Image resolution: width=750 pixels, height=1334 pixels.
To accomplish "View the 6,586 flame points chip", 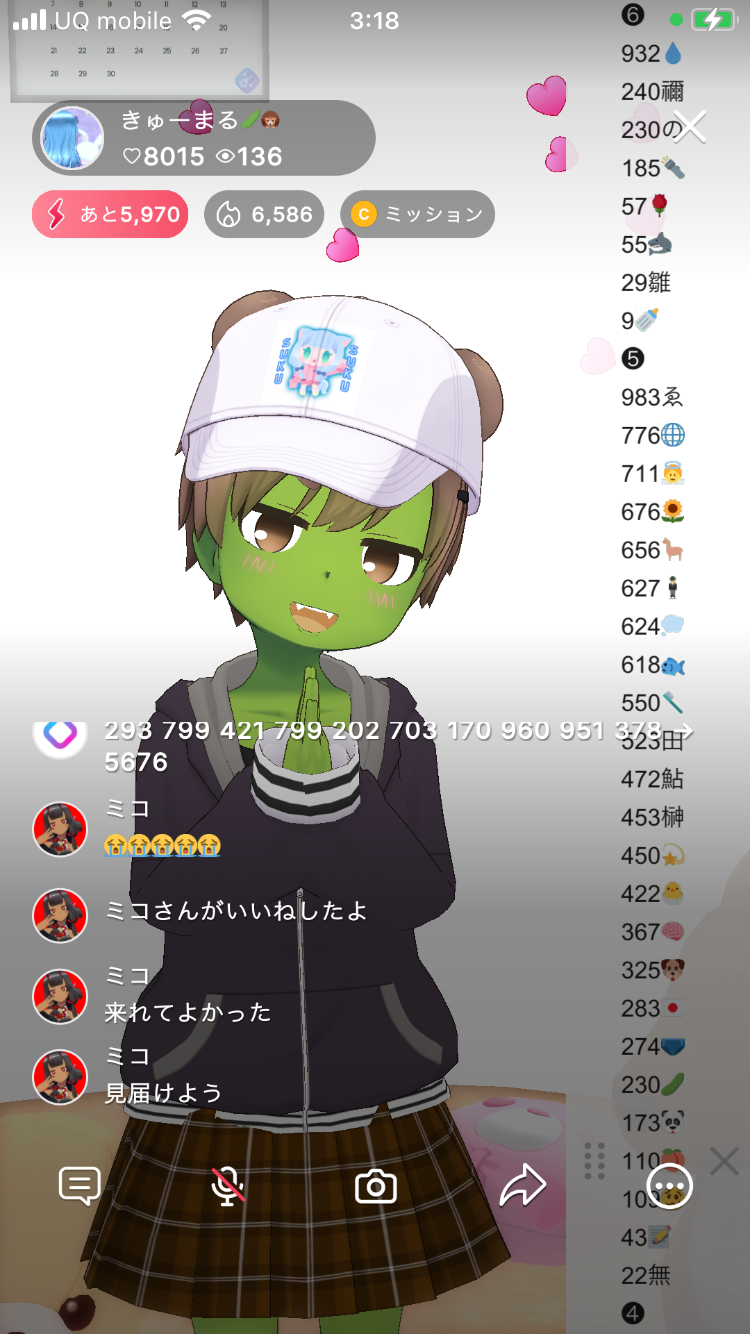I will pos(265,214).
